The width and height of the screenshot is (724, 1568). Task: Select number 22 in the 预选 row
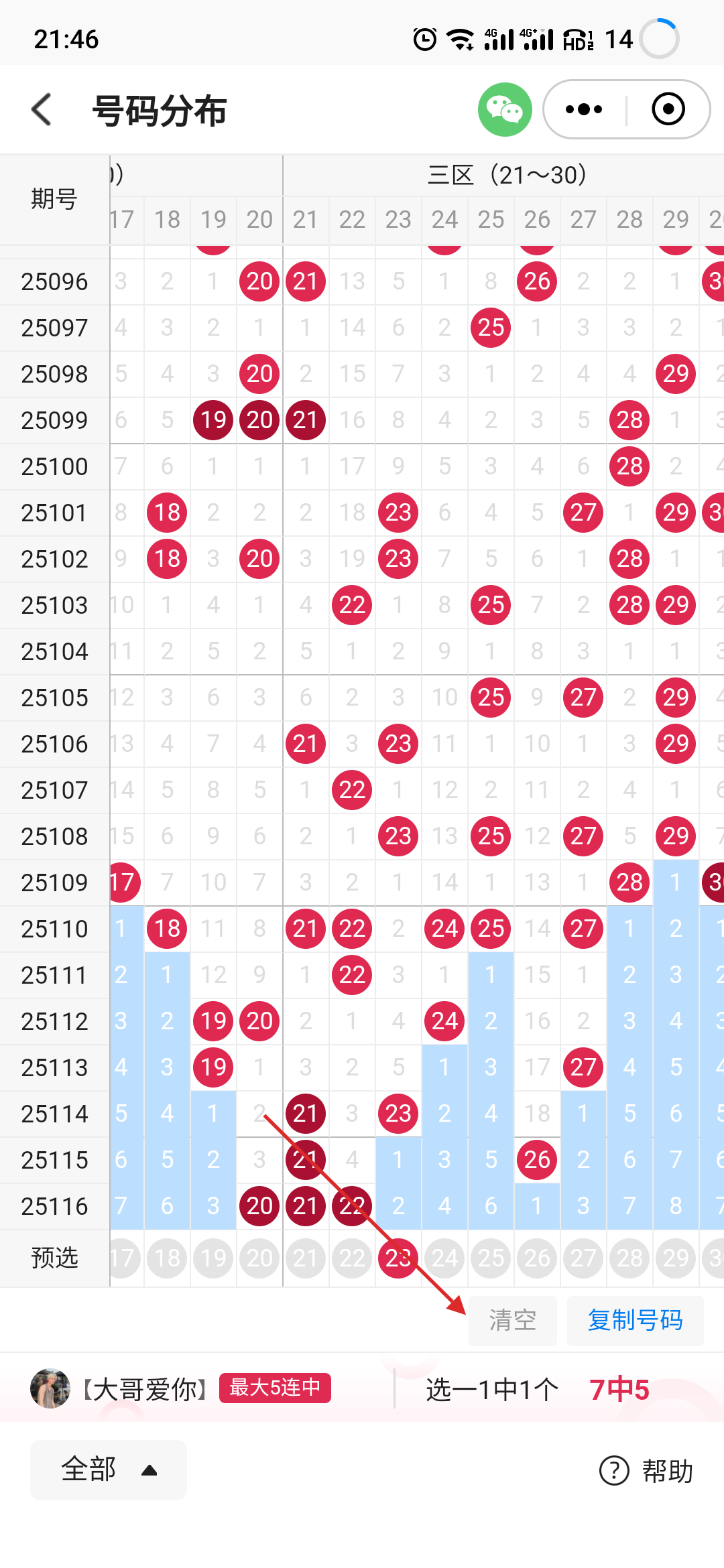pyautogui.click(x=352, y=1258)
